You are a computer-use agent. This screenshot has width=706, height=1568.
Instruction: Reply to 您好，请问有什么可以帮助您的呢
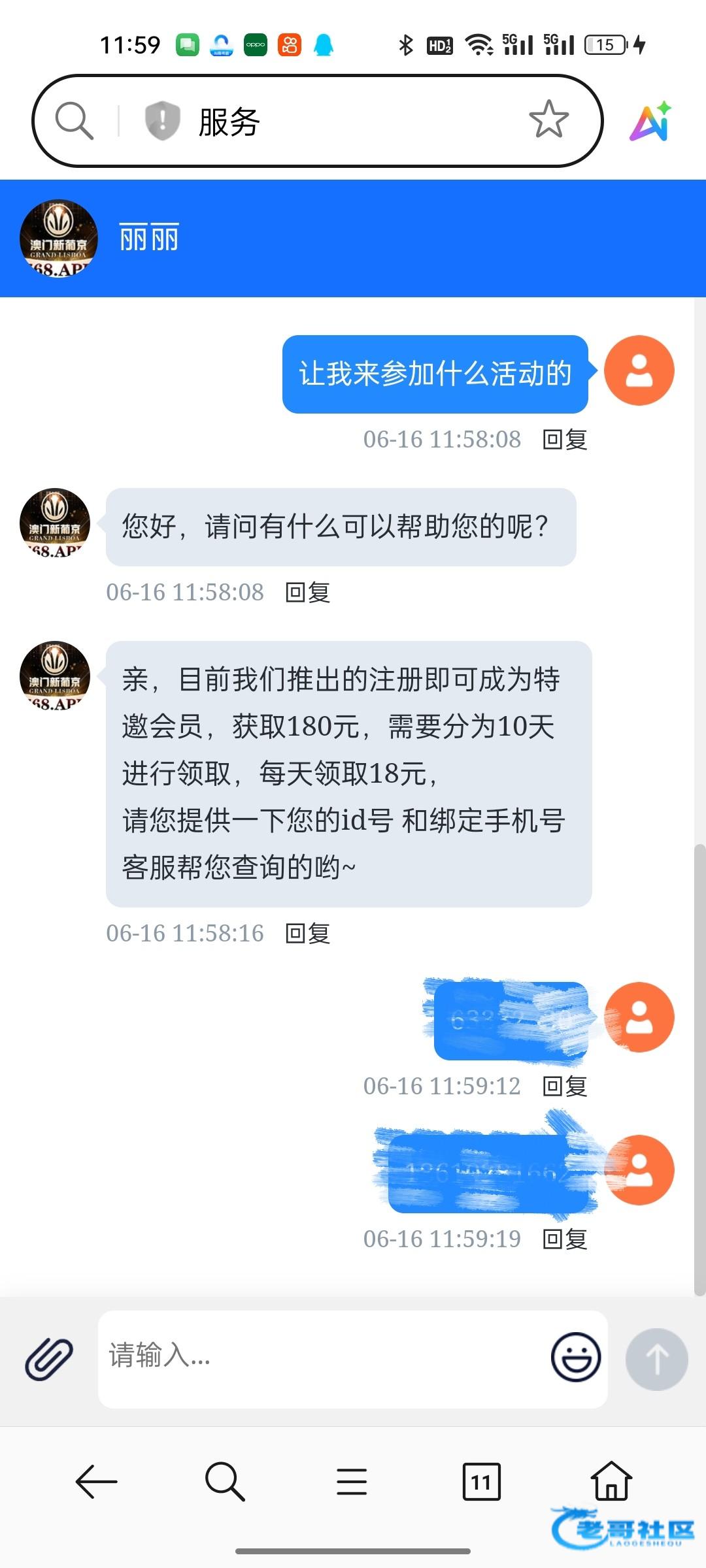click(307, 593)
